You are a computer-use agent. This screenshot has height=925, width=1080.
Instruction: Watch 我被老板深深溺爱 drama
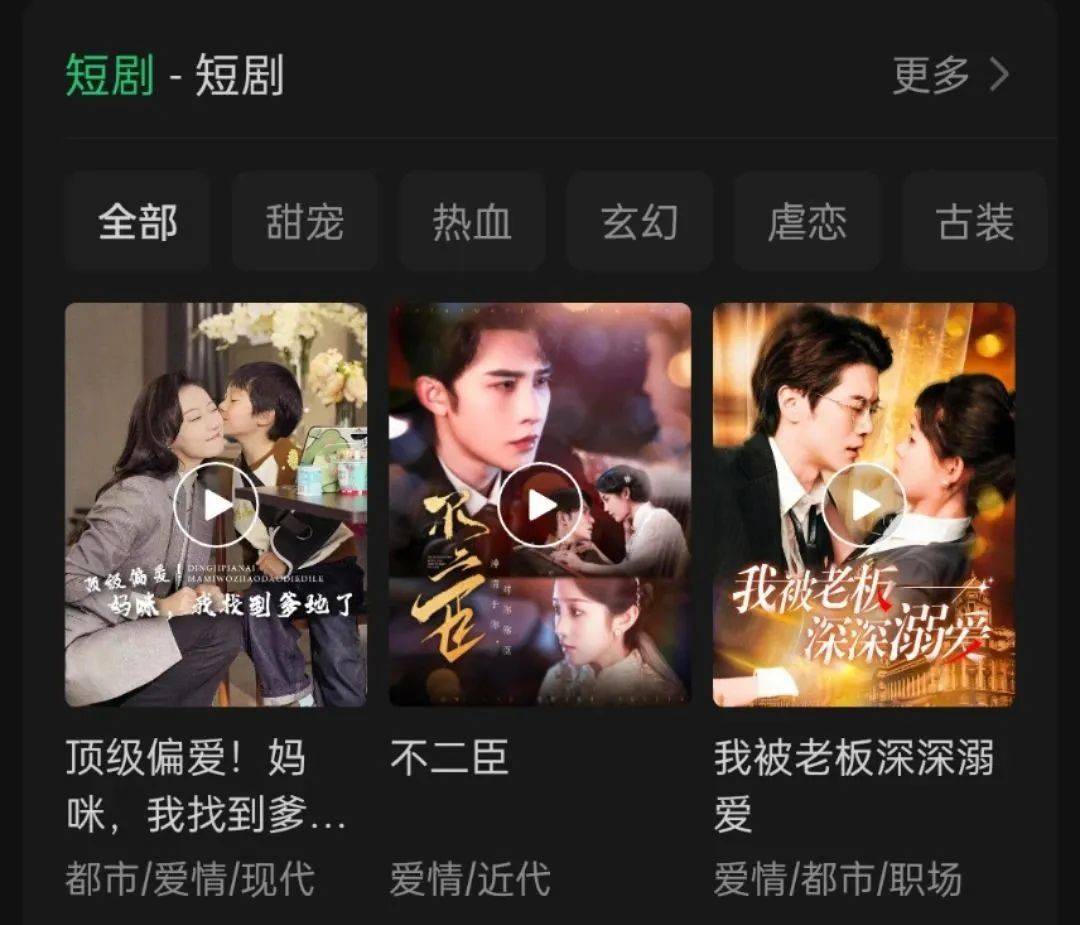pyautogui.click(x=864, y=505)
